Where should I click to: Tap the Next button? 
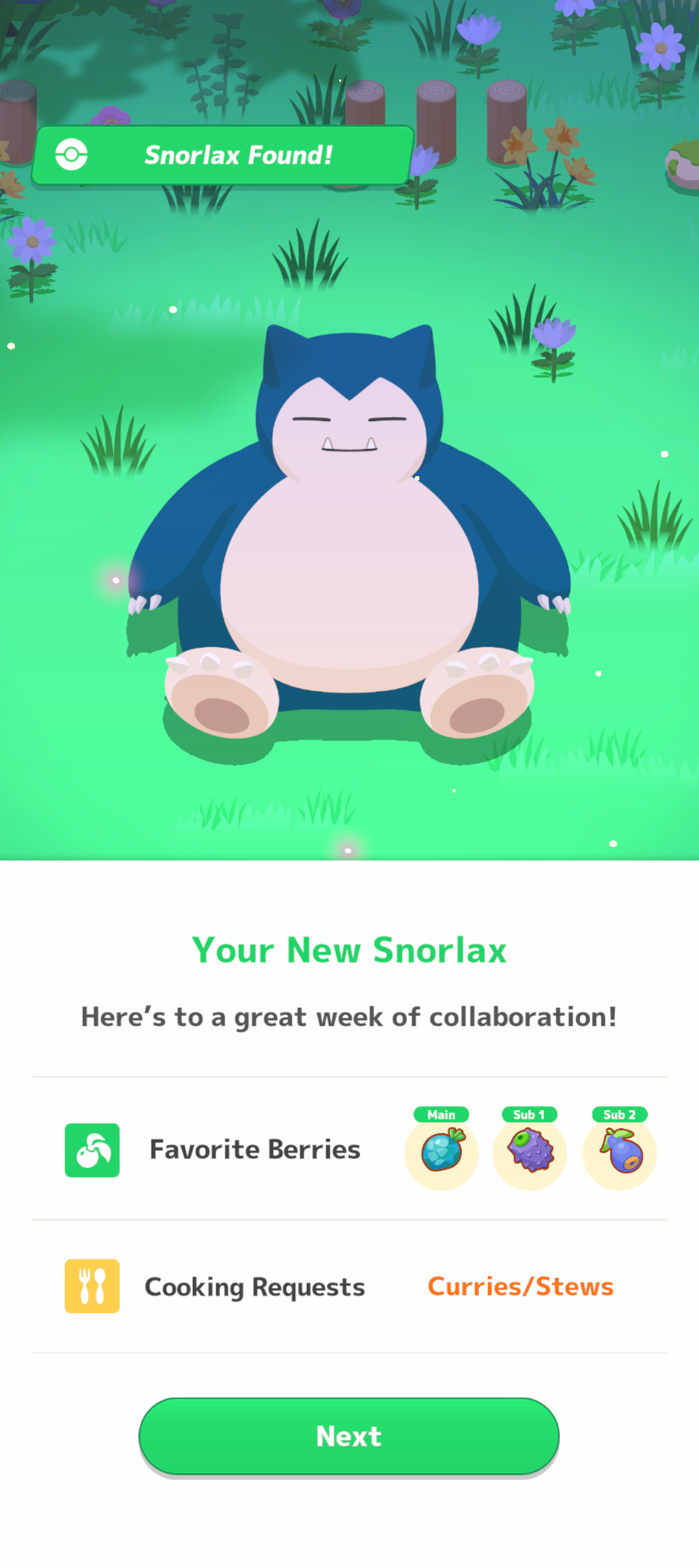(x=349, y=1436)
